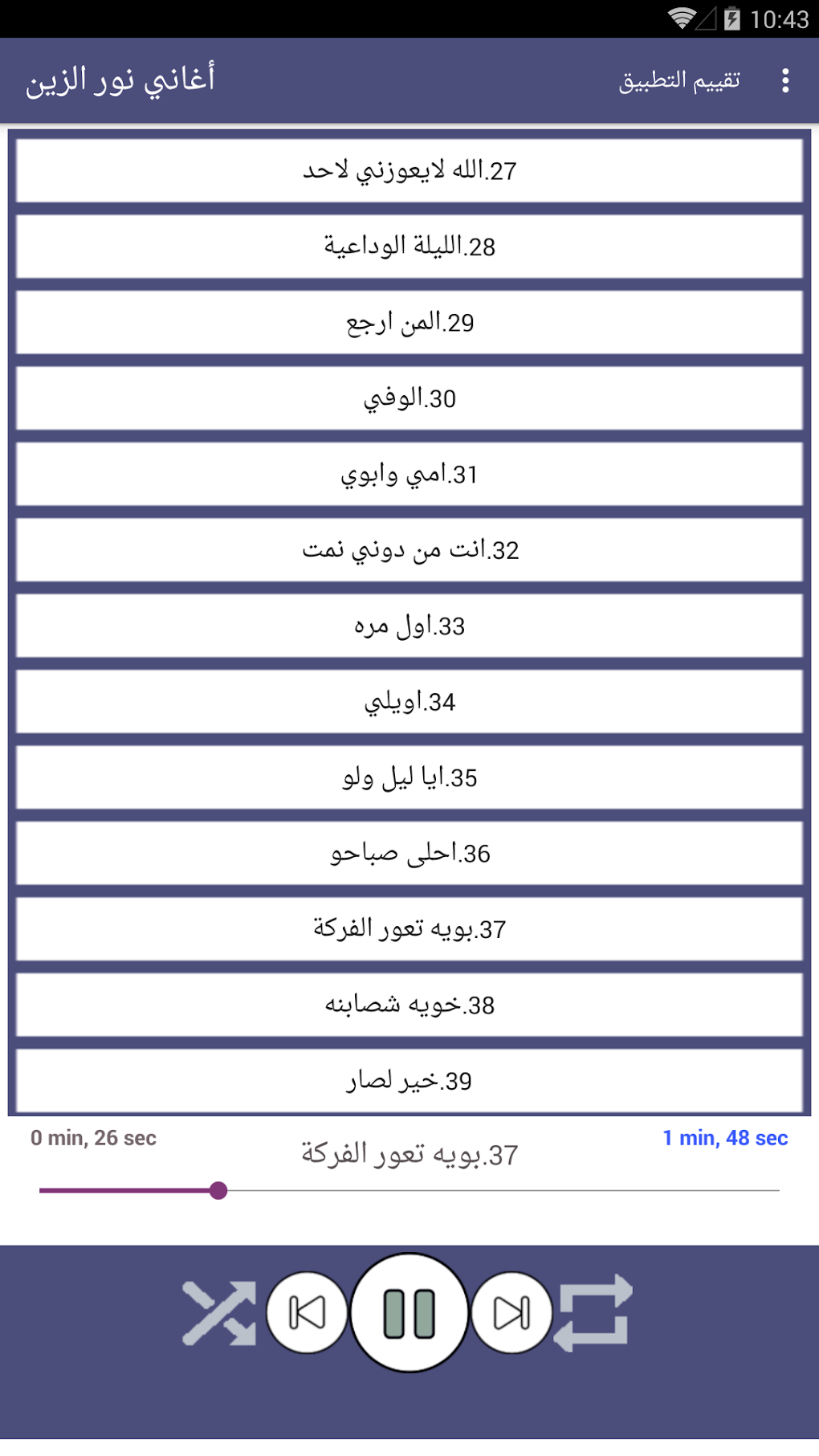Play song 27 الله لايعوزني لاحد

coord(409,171)
